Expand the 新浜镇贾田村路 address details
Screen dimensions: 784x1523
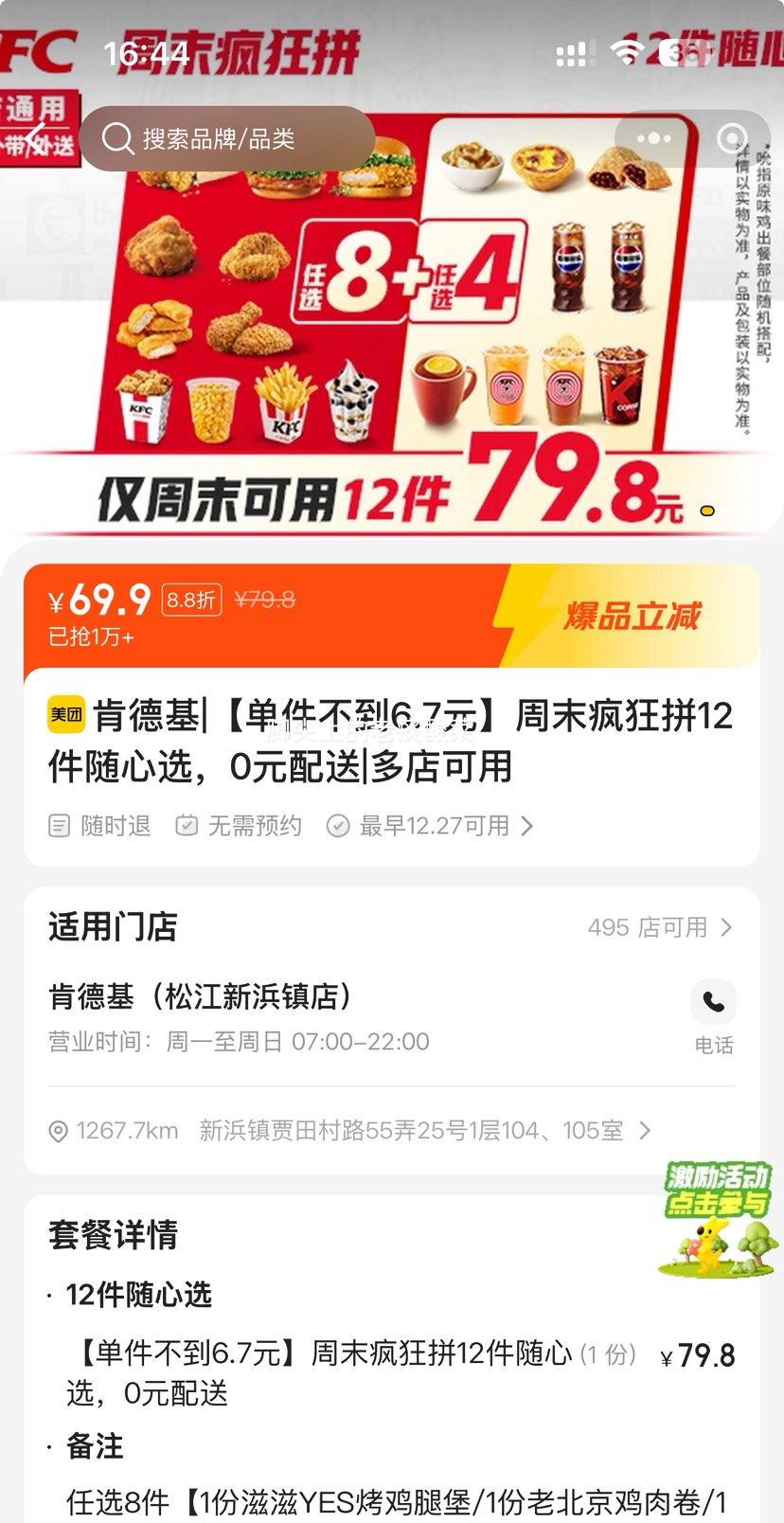[x=647, y=1130]
